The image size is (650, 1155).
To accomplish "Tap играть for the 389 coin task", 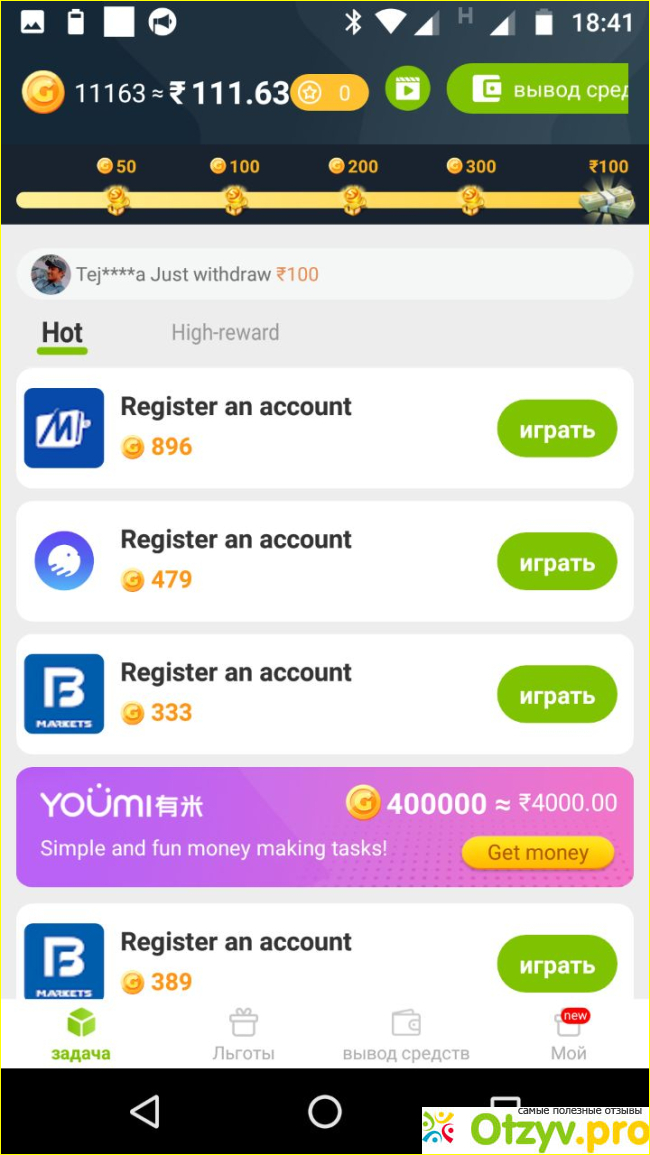I will (557, 965).
